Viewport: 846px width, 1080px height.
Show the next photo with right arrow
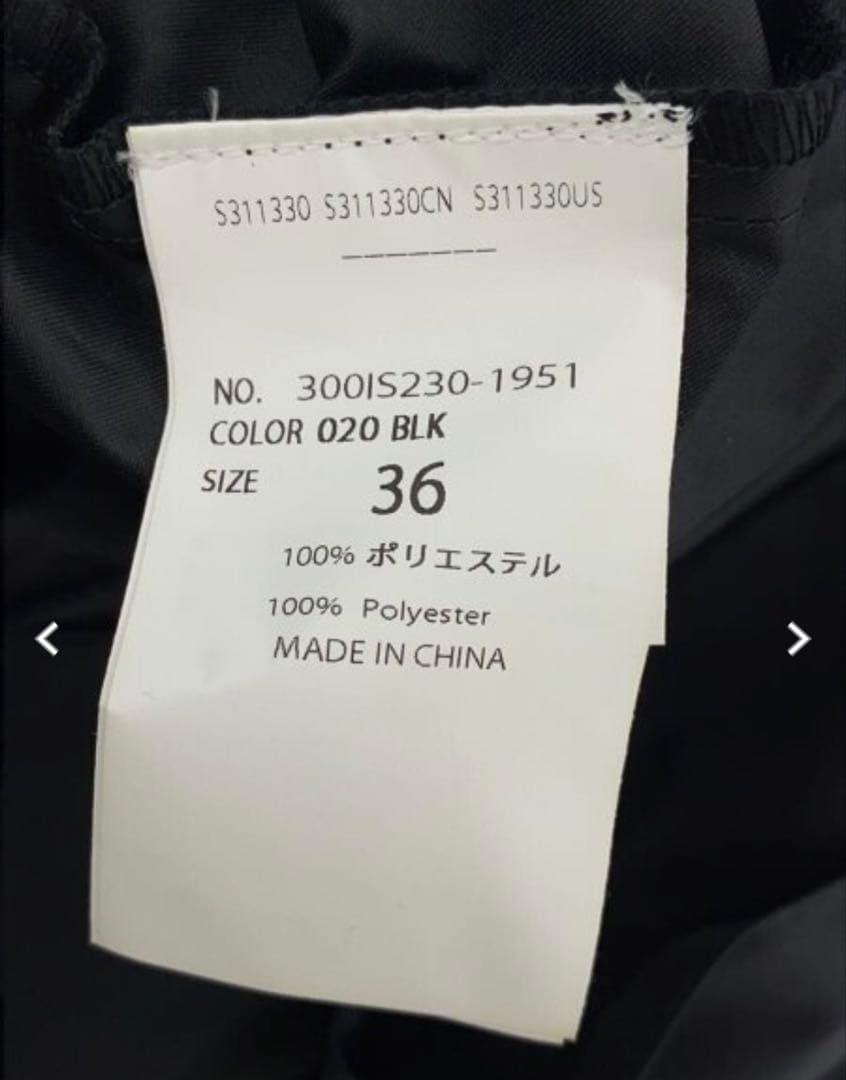pos(798,638)
